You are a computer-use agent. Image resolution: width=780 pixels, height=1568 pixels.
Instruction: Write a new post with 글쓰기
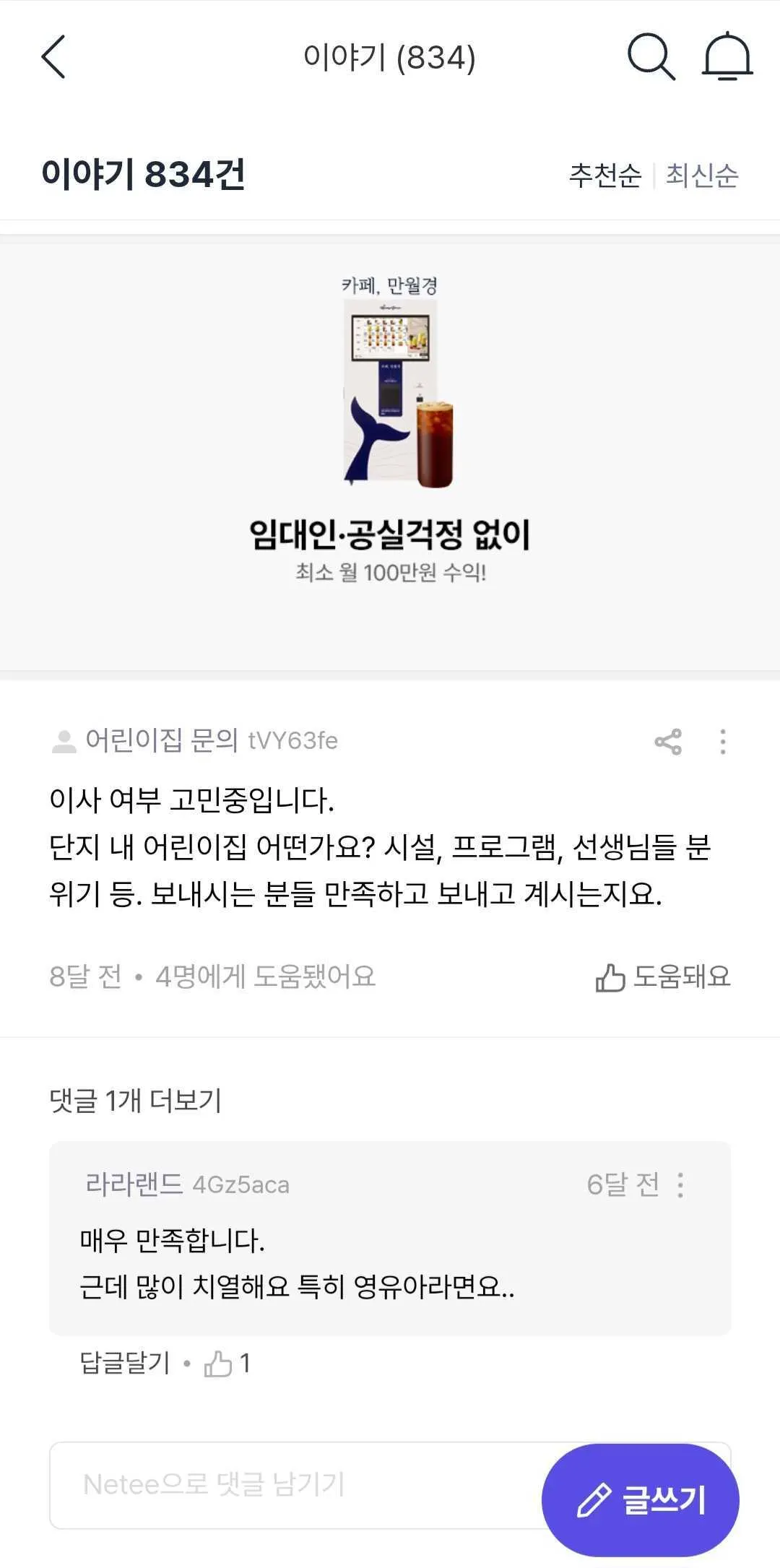click(641, 1500)
